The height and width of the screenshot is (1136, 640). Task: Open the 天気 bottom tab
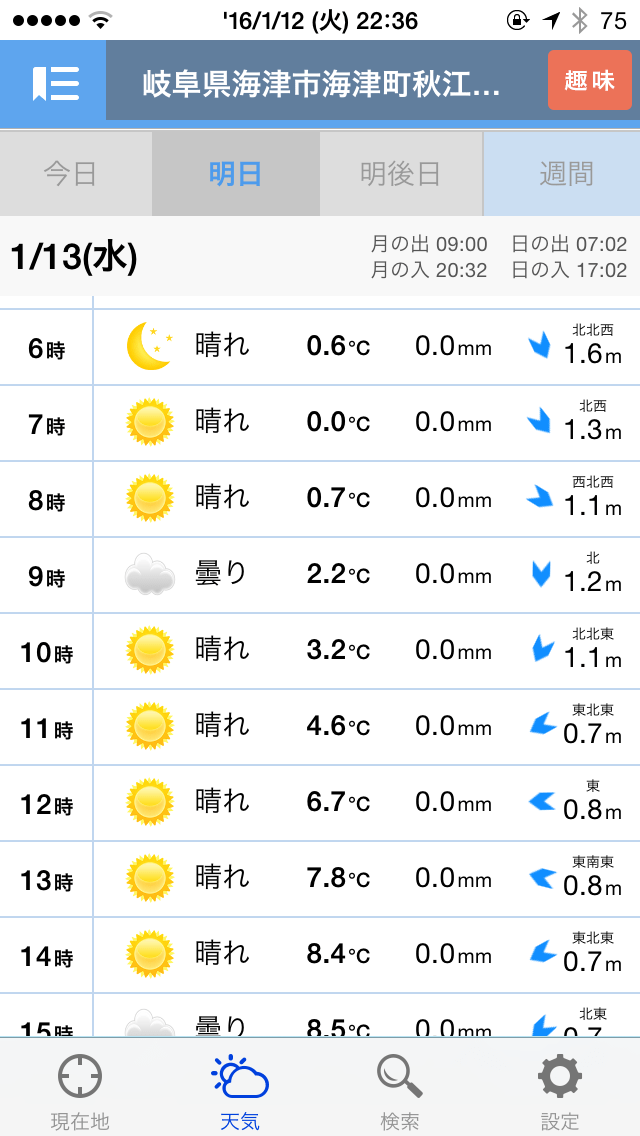pos(240,1091)
